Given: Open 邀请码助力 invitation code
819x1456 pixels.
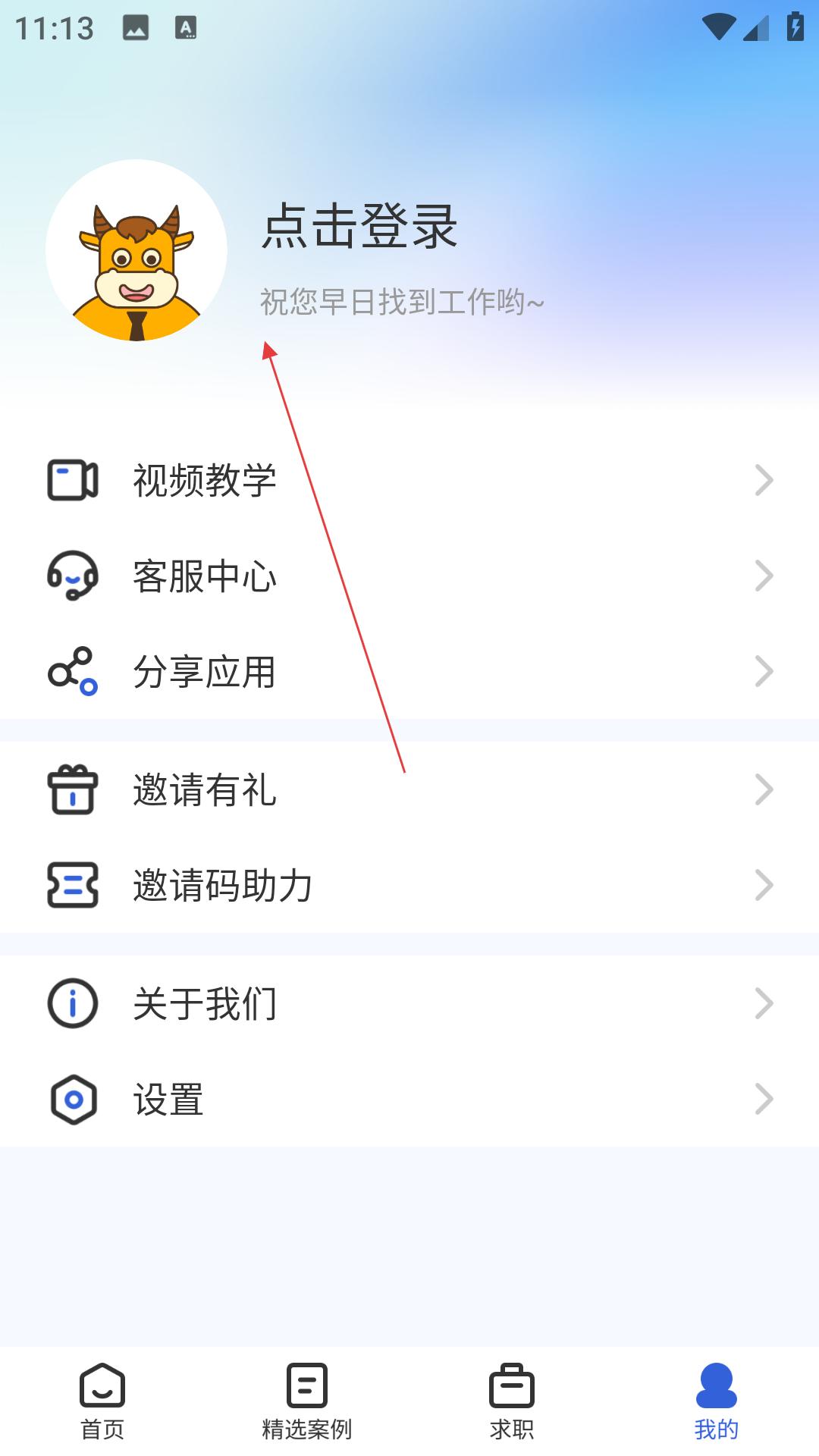Looking at the screenshot, I should (x=409, y=886).
